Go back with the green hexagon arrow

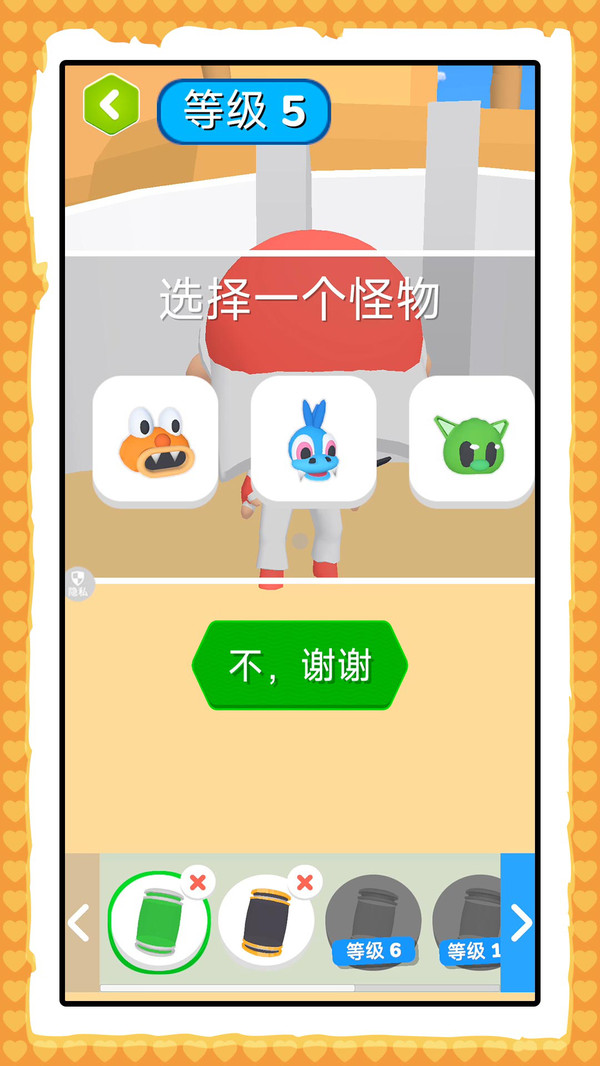pyautogui.click(x=110, y=103)
